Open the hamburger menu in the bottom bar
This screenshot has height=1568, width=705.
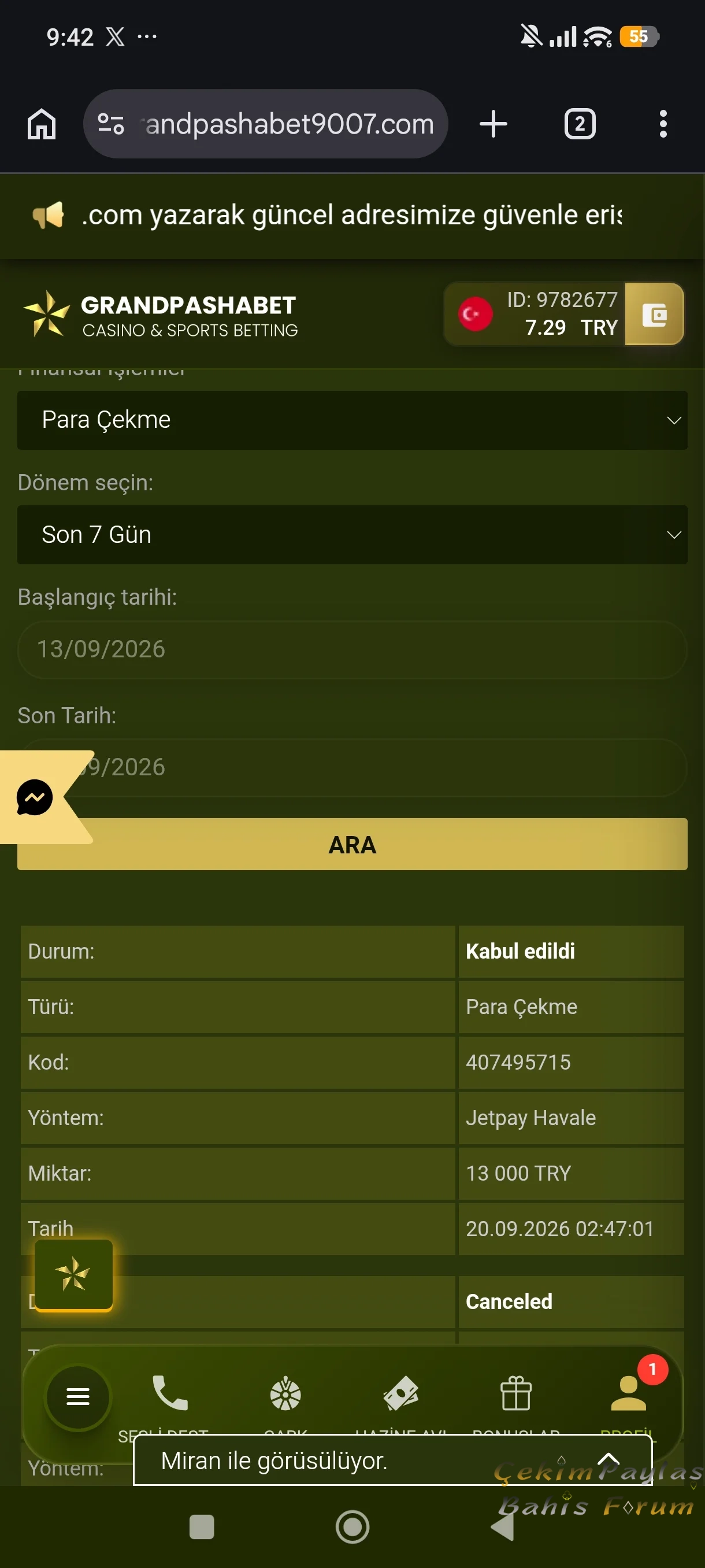coord(78,1396)
